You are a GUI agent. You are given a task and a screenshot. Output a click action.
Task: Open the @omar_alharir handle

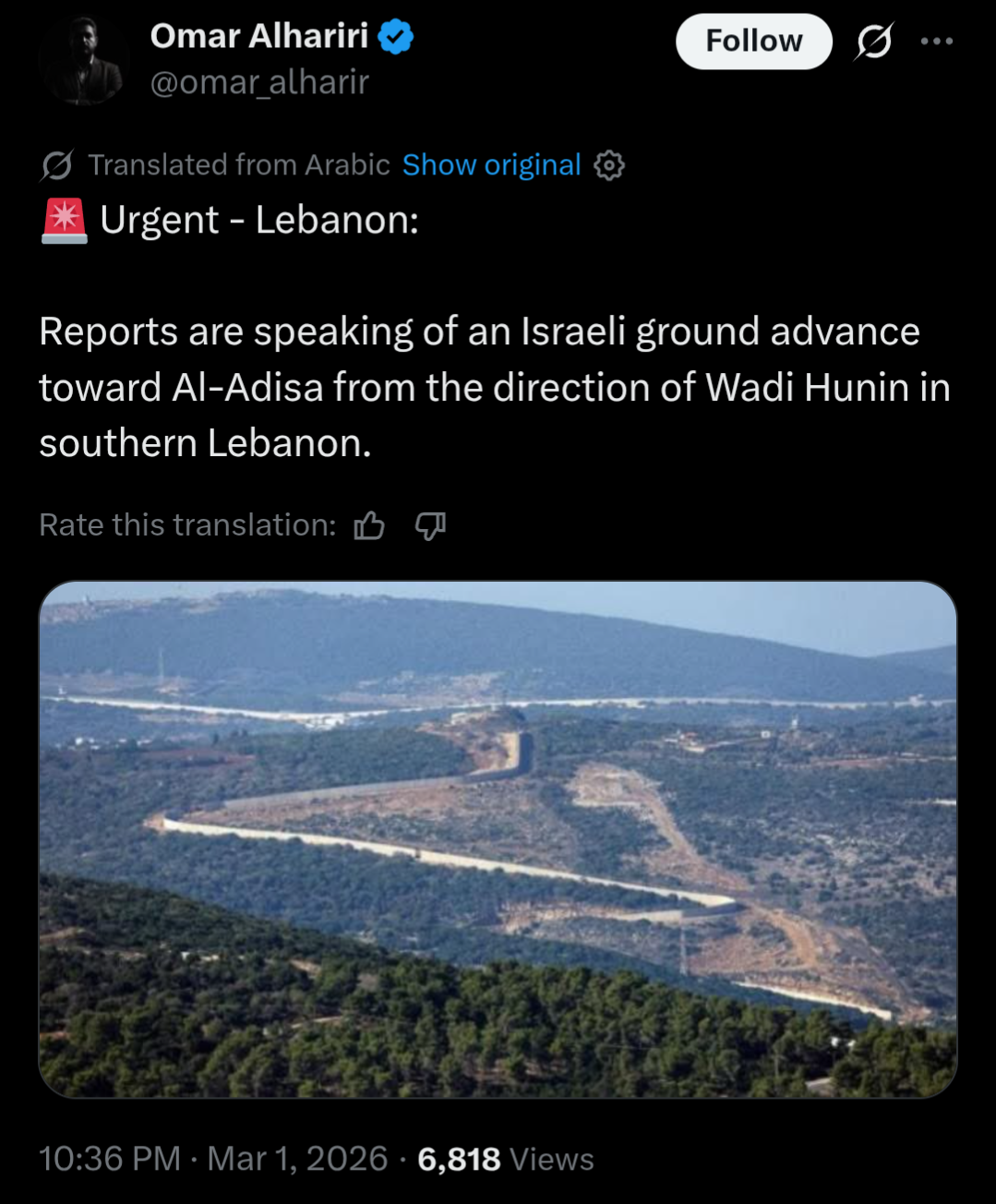[x=259, y=83]
